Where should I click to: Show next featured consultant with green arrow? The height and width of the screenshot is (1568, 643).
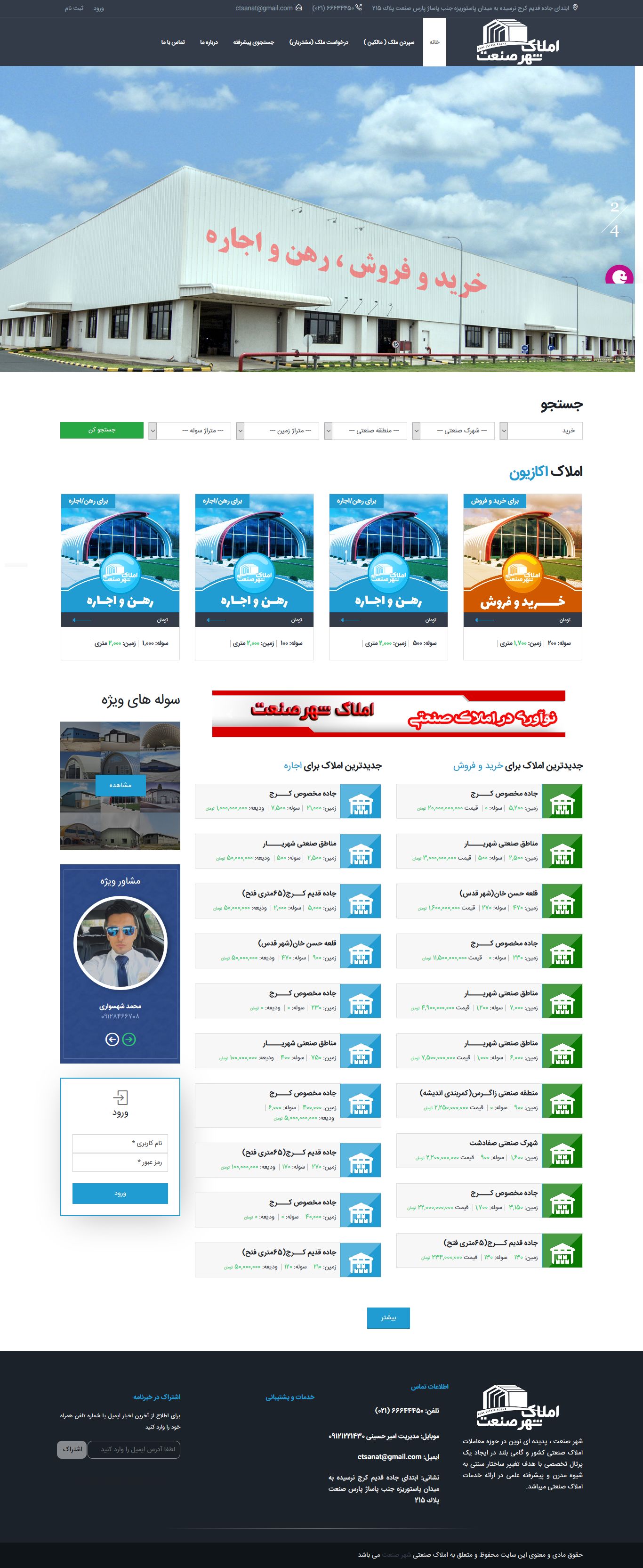[129, 1039]
